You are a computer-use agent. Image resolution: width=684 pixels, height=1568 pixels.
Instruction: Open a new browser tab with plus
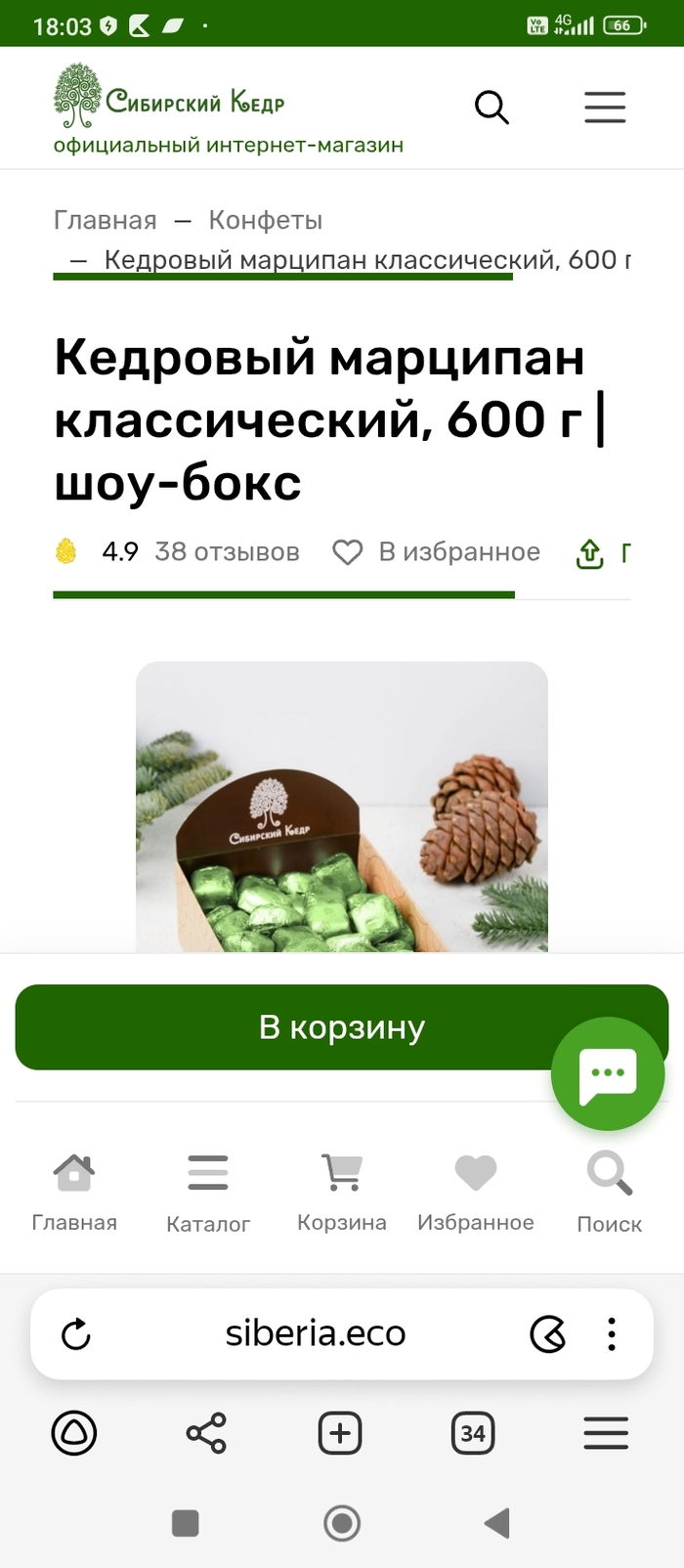340,1434
